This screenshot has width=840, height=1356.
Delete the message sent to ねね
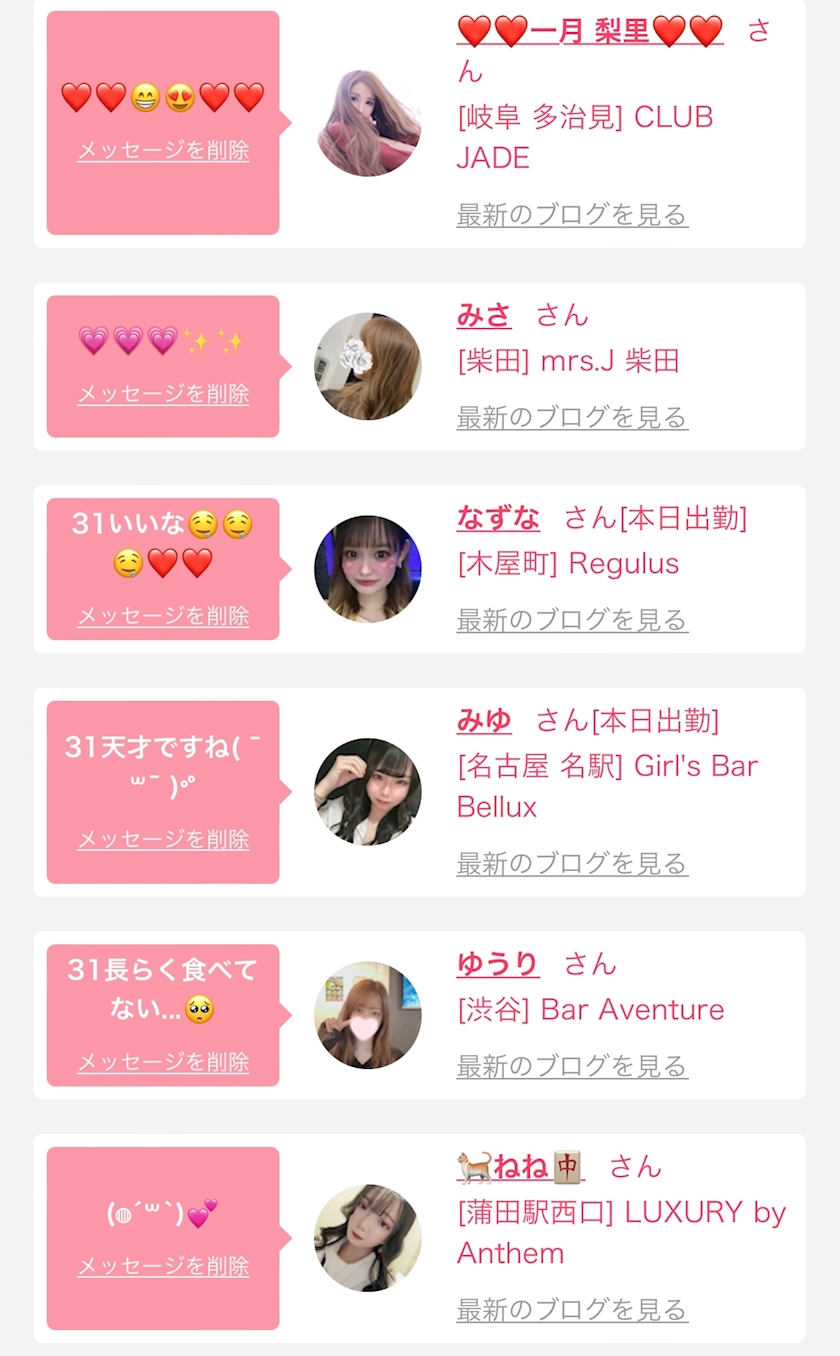point(163,1266)
